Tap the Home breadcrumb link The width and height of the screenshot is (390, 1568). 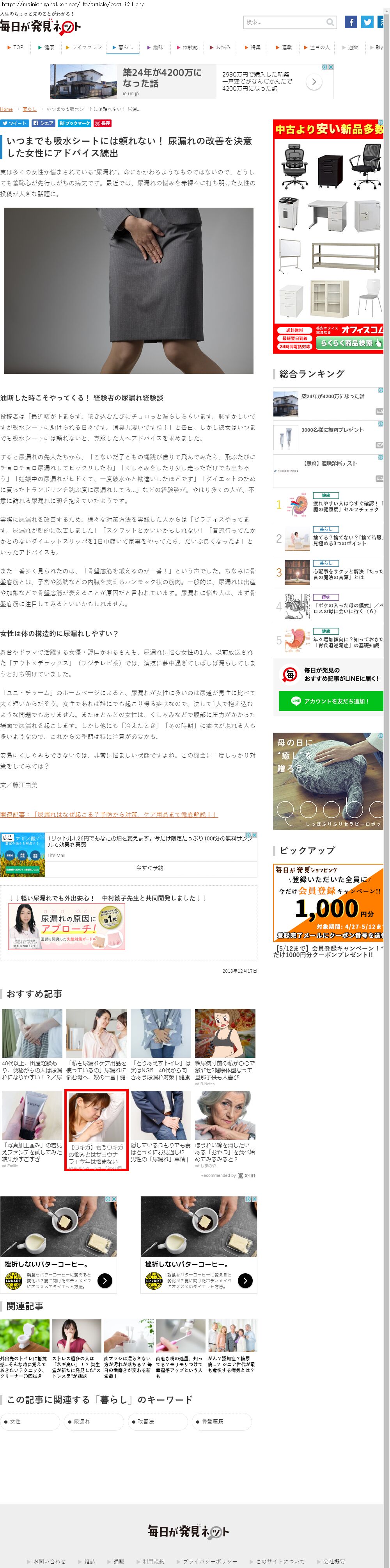[x=6, y=110]
